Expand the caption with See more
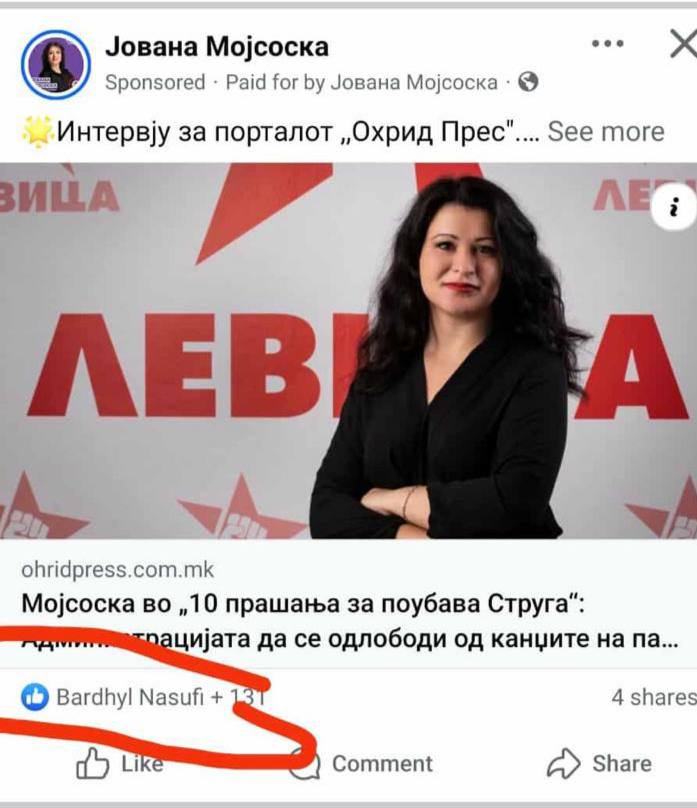Viewport: 697px width, 808px height. tap(606, 132)
